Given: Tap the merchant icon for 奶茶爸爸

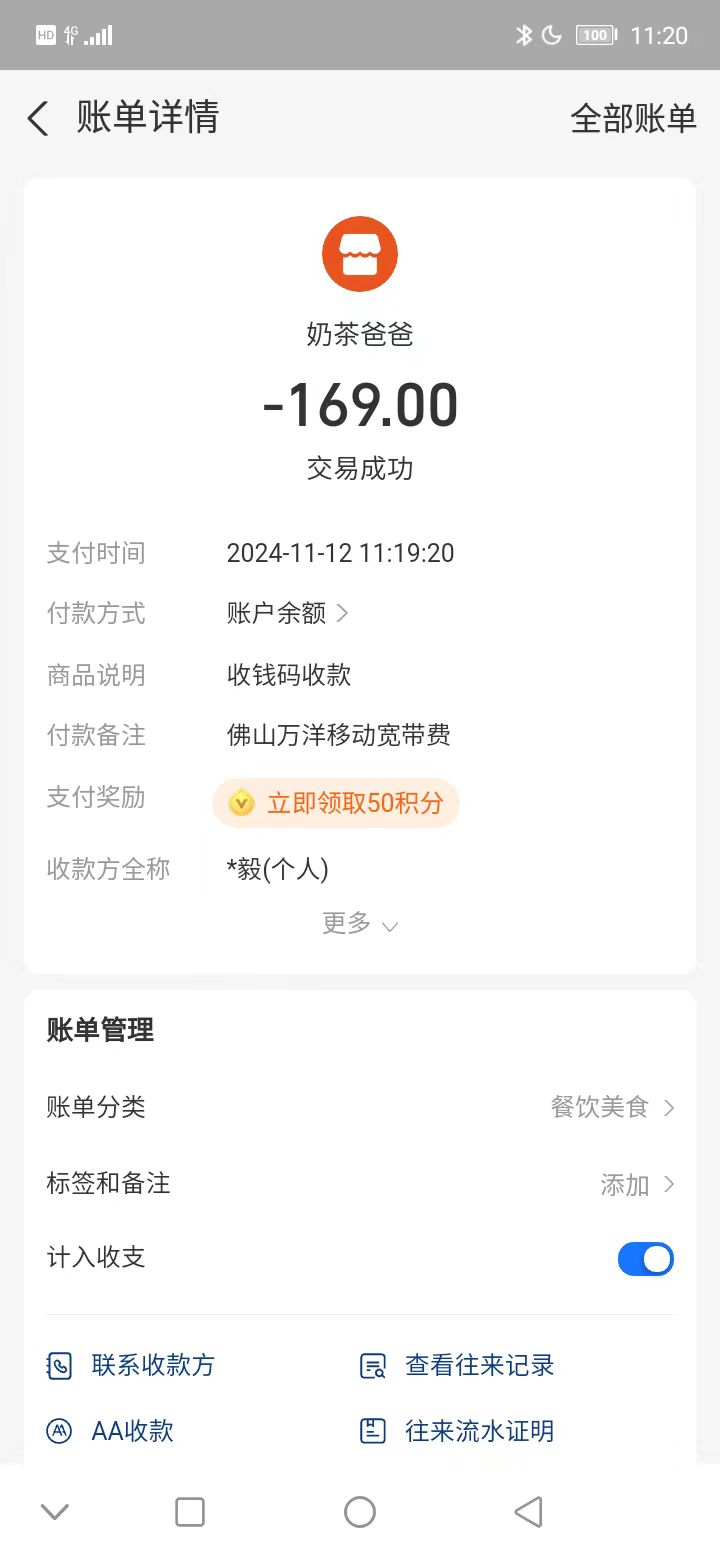Looking at the screenshot, I should click(x=360, y=254).
